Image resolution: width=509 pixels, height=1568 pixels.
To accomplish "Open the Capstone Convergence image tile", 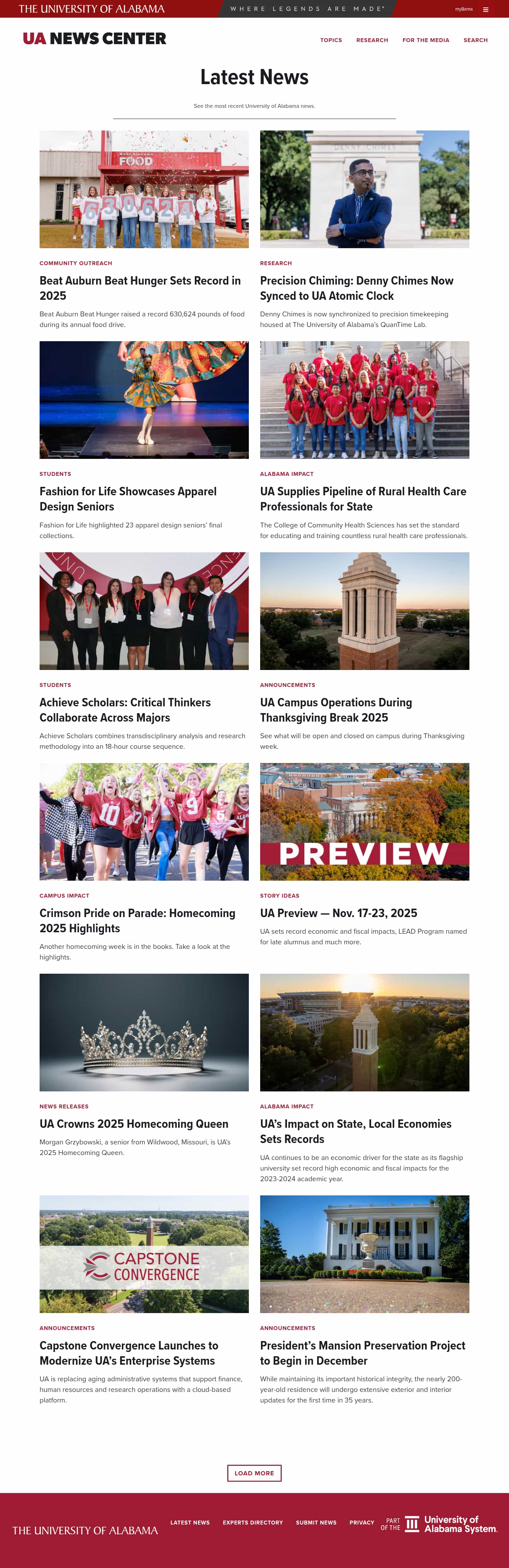I will tap(144, 1254).
